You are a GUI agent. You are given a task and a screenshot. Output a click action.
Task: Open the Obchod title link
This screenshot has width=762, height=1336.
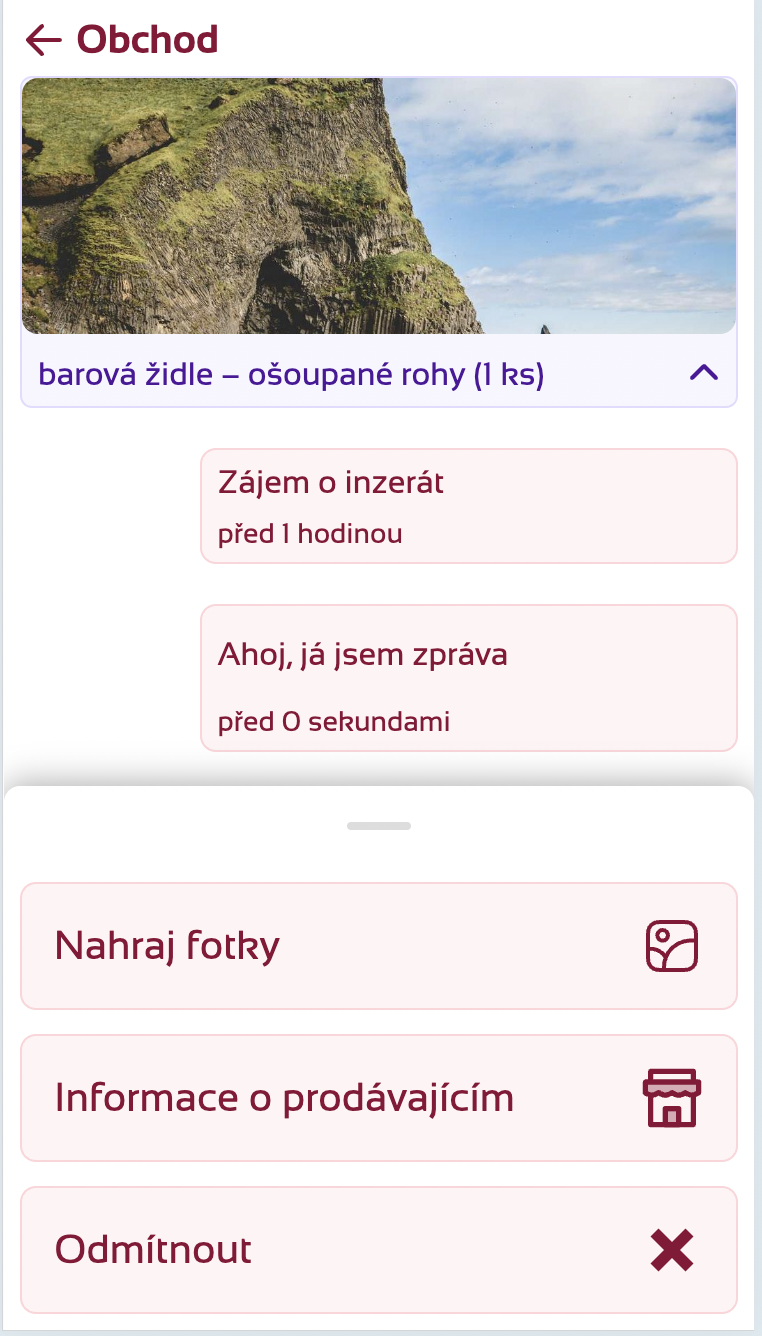click(x=146, y=39)
